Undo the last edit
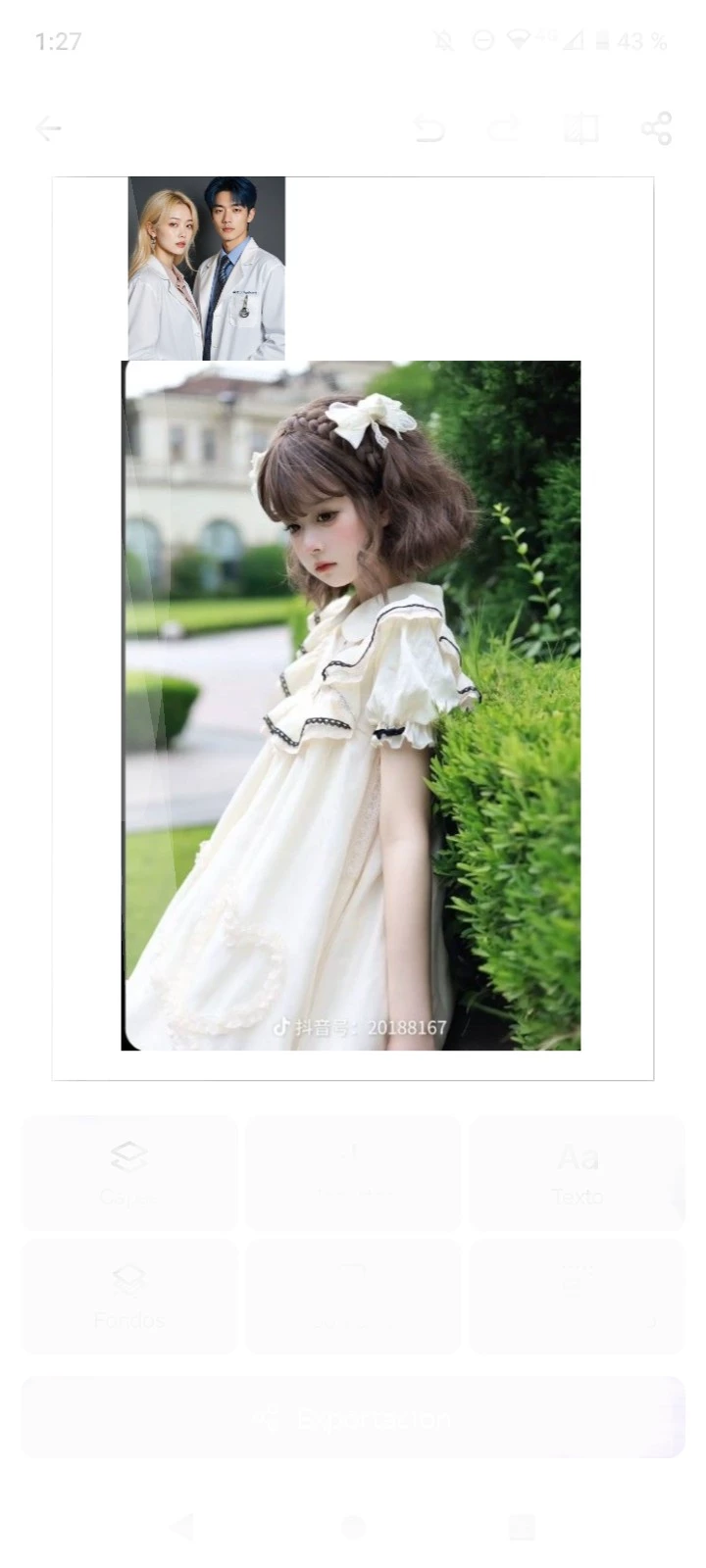Viewport: 706px width, 1568px height. [x=429, y=128]
